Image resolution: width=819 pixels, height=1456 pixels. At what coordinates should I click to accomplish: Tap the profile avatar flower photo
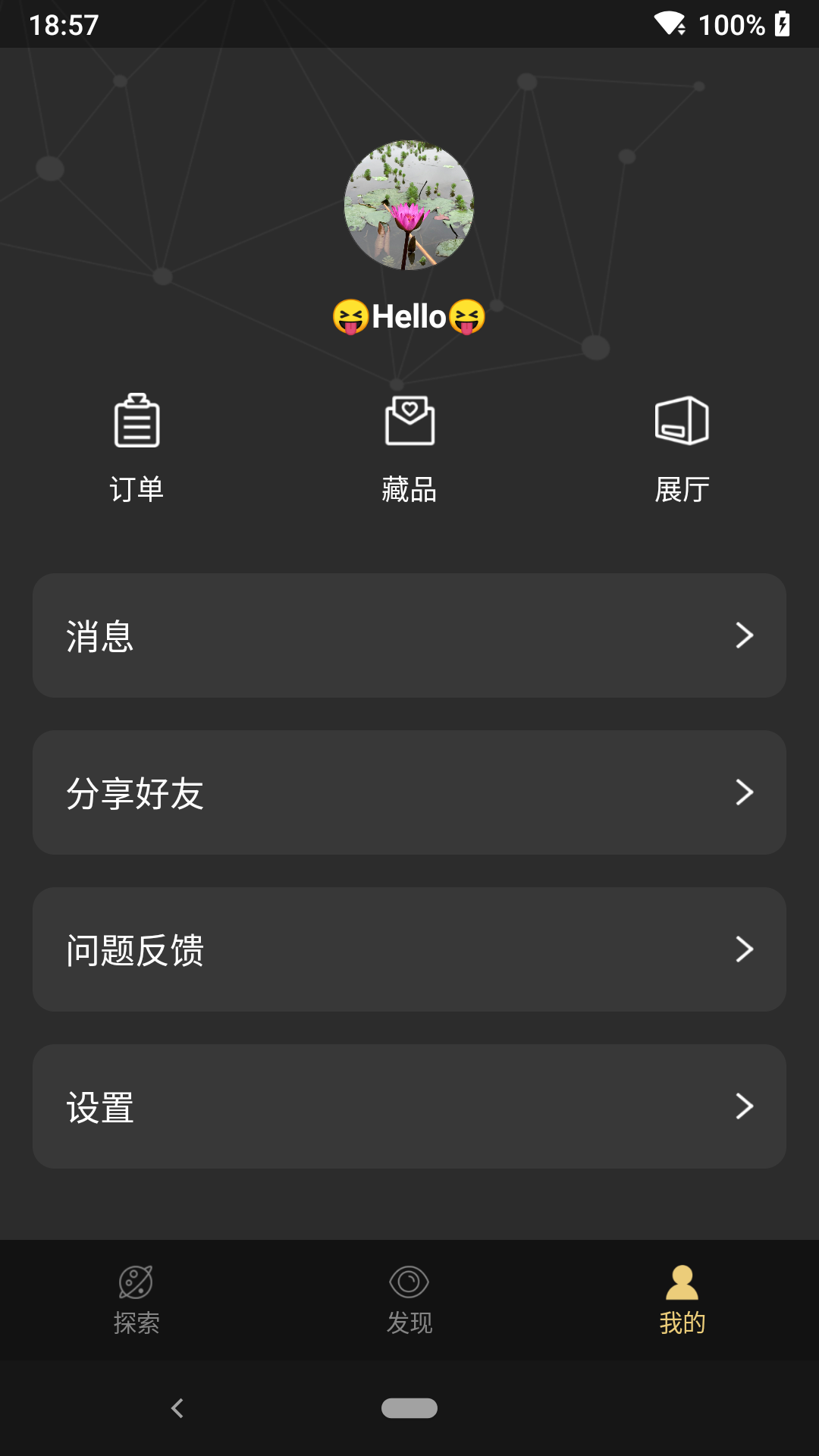409,206
